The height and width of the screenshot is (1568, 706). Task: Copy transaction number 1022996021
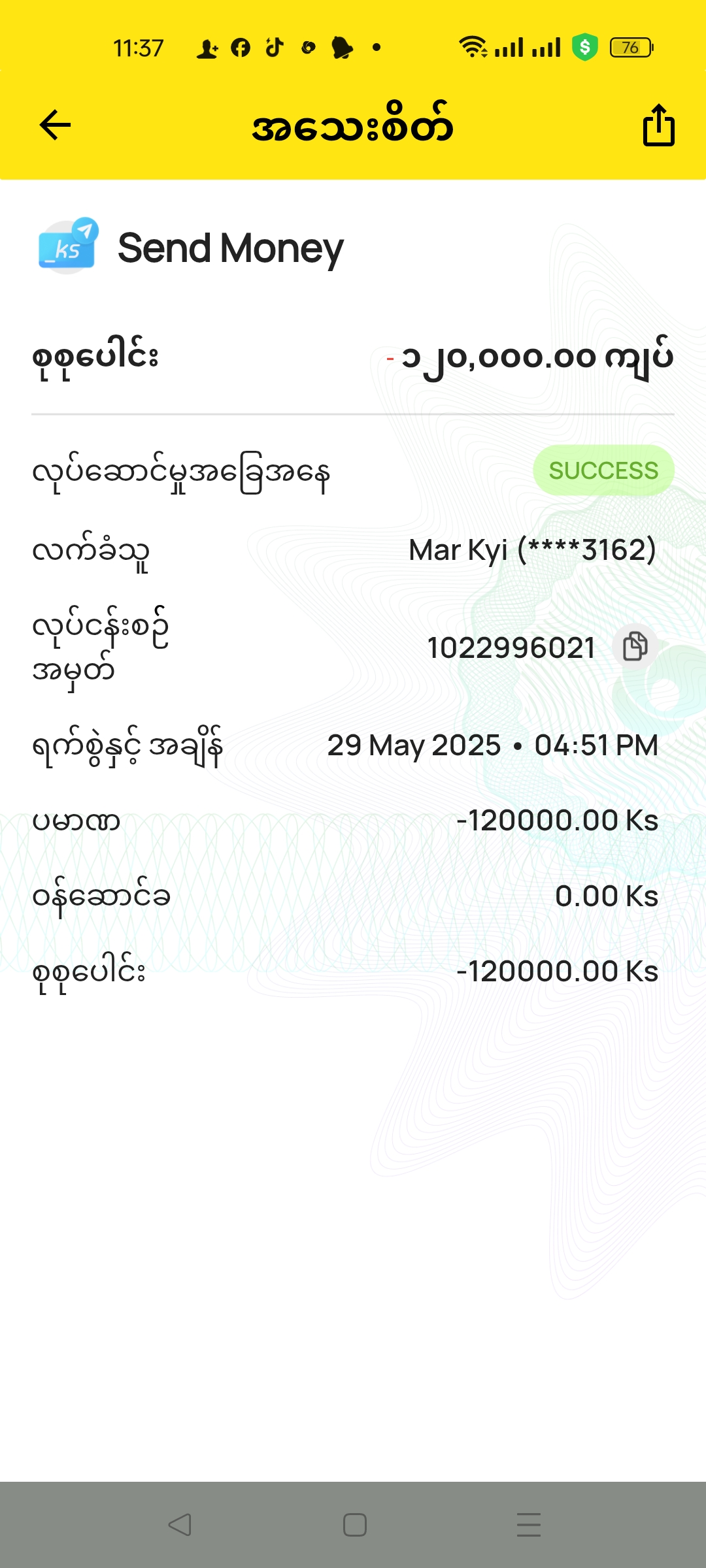tap(635, 647)
